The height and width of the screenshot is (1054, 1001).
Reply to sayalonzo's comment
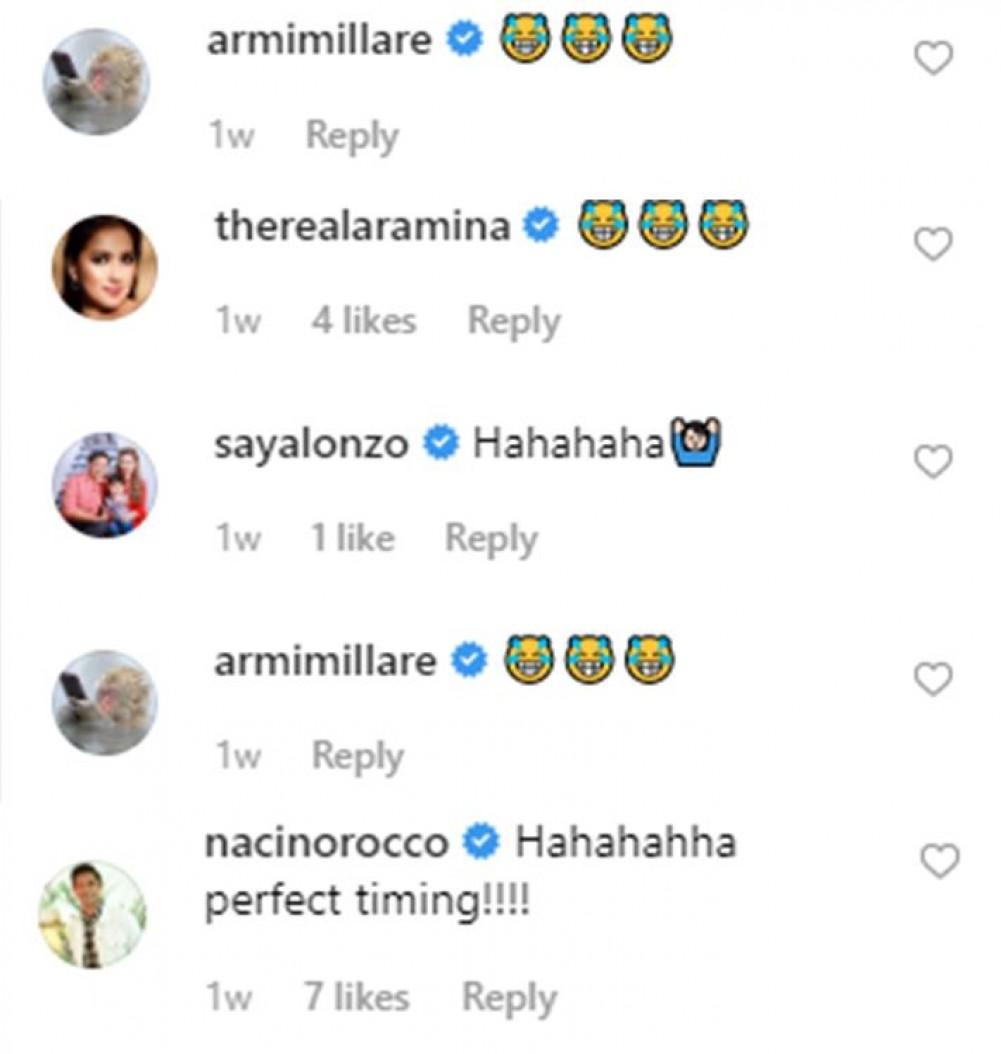(491, 539)
